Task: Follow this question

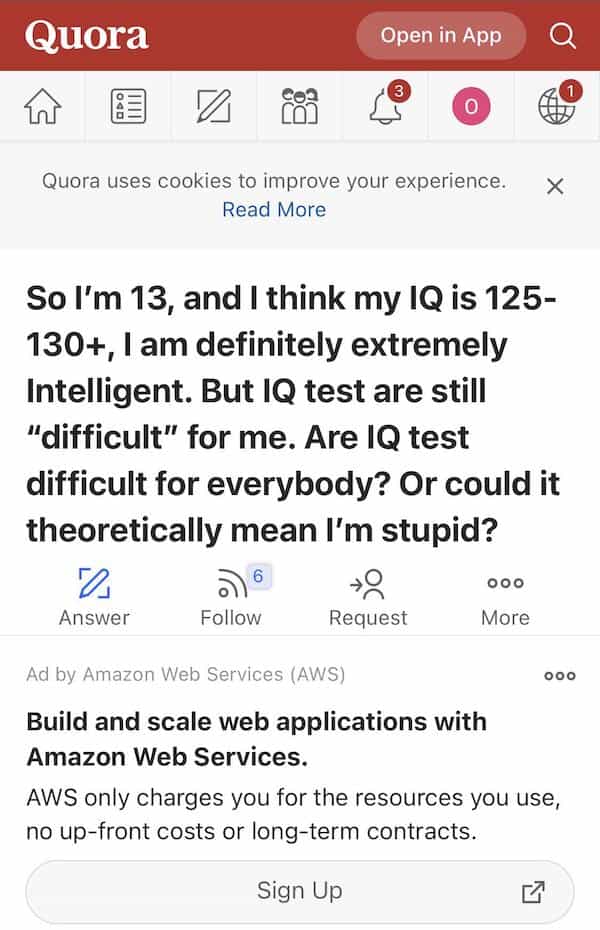Action: [x=231, y=597]
